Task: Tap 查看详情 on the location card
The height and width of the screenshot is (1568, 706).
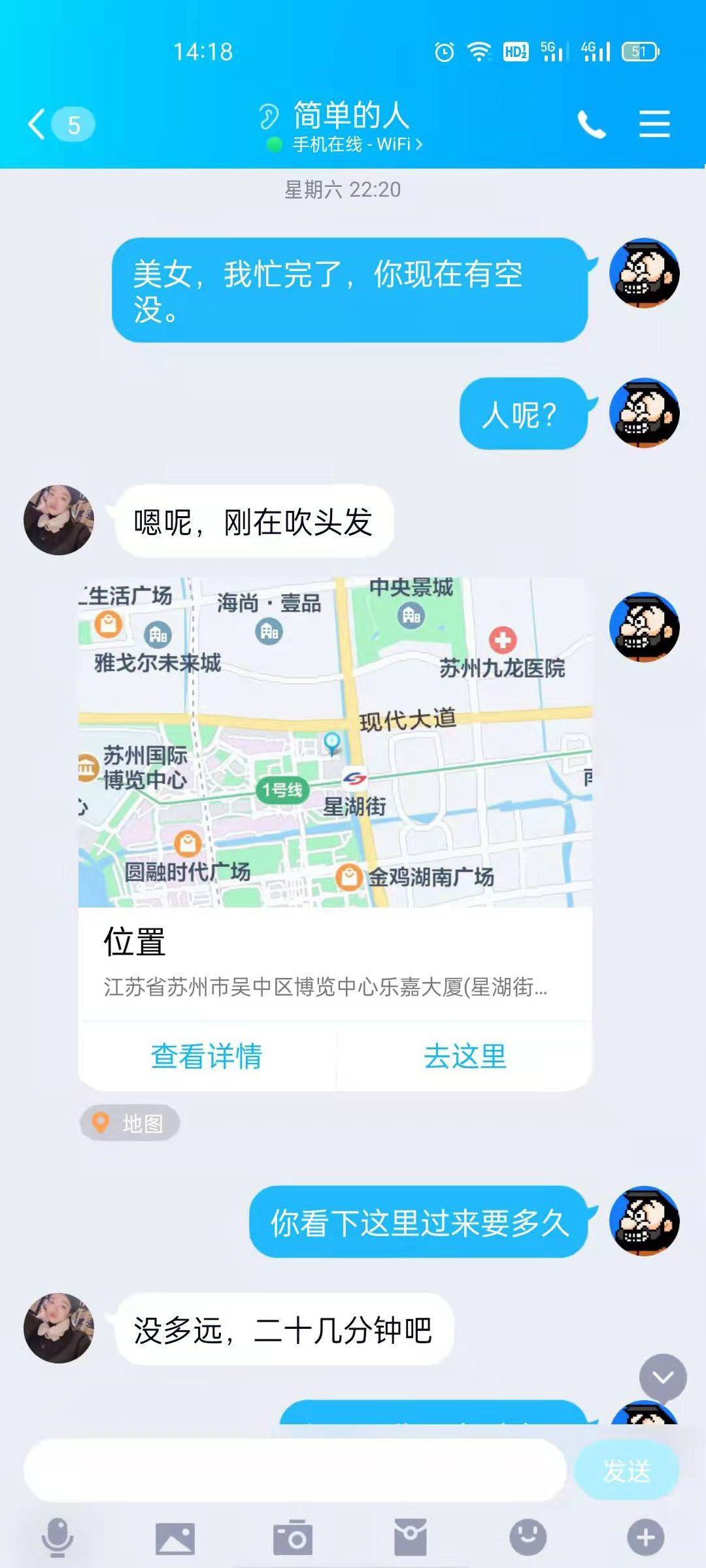Action: click(207, 1056)
